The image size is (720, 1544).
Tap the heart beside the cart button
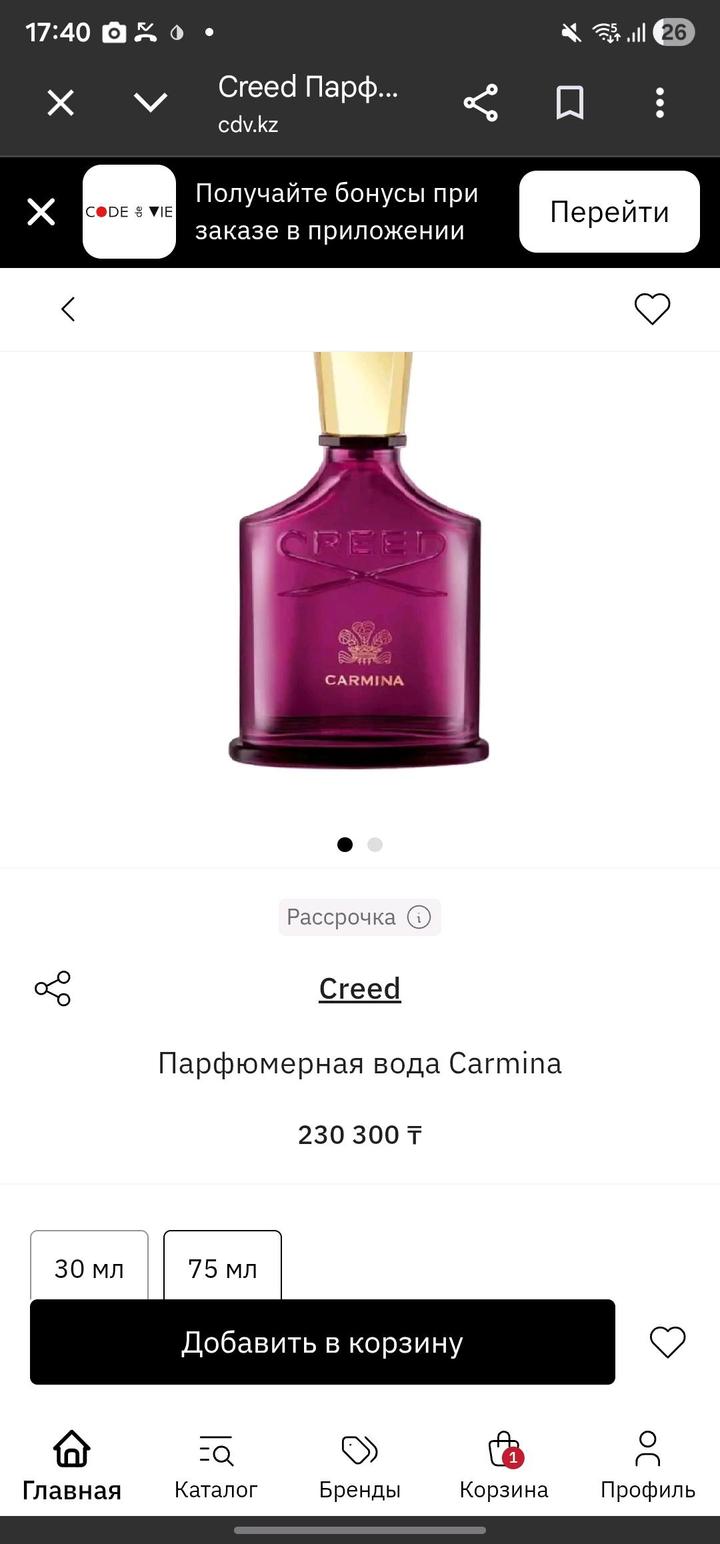(667, 1342)
